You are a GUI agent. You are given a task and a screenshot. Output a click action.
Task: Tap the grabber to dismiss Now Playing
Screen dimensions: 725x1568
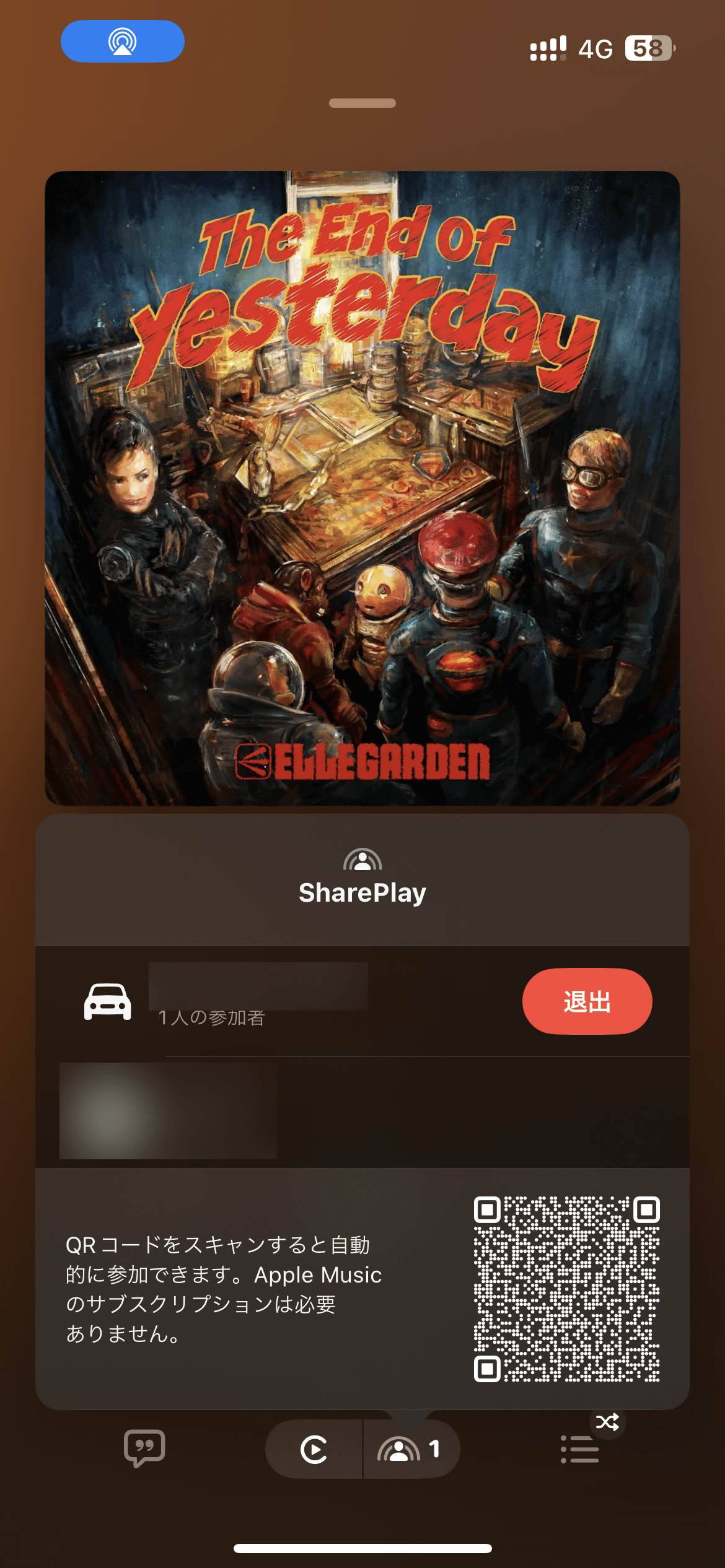(362, 103)
